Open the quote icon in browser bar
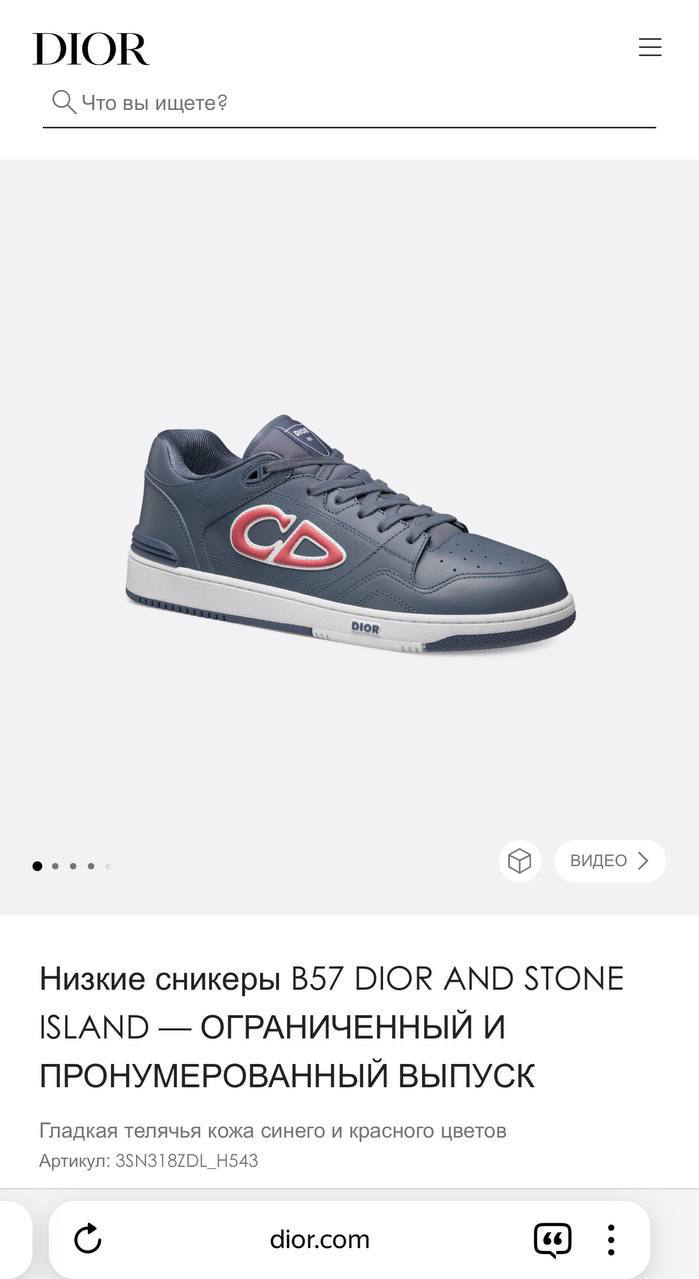This screenshot has width=699, height=1279. (x=552, y=1240)
